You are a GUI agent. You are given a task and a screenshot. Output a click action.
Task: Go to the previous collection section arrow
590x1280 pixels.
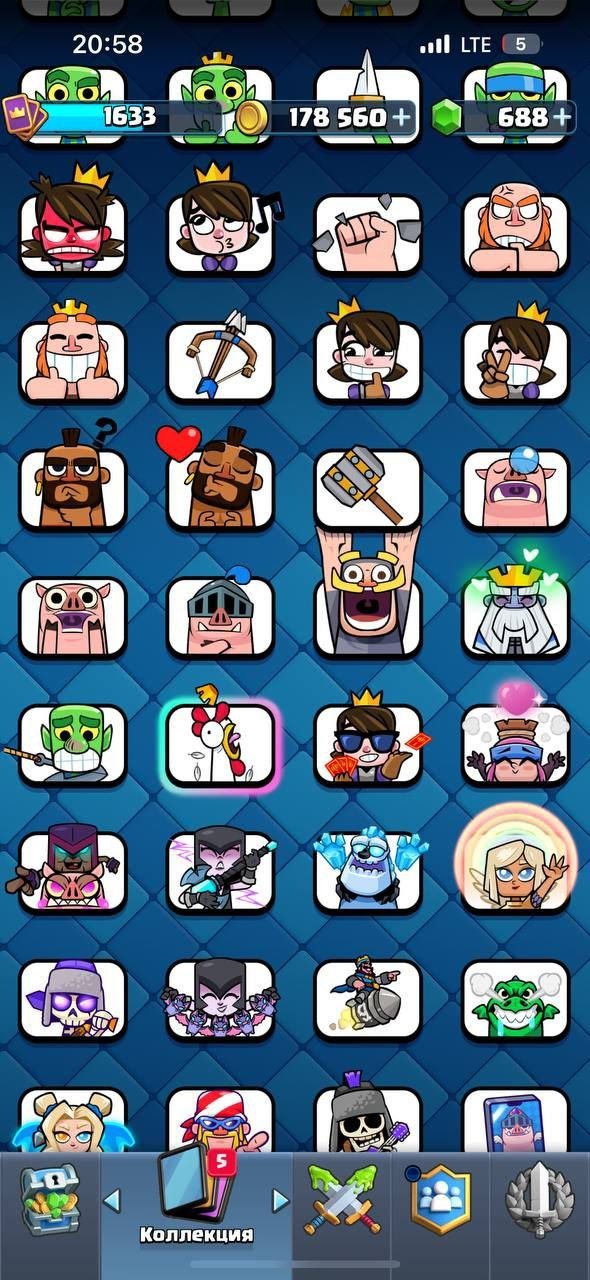click(x=112, y=1199)
